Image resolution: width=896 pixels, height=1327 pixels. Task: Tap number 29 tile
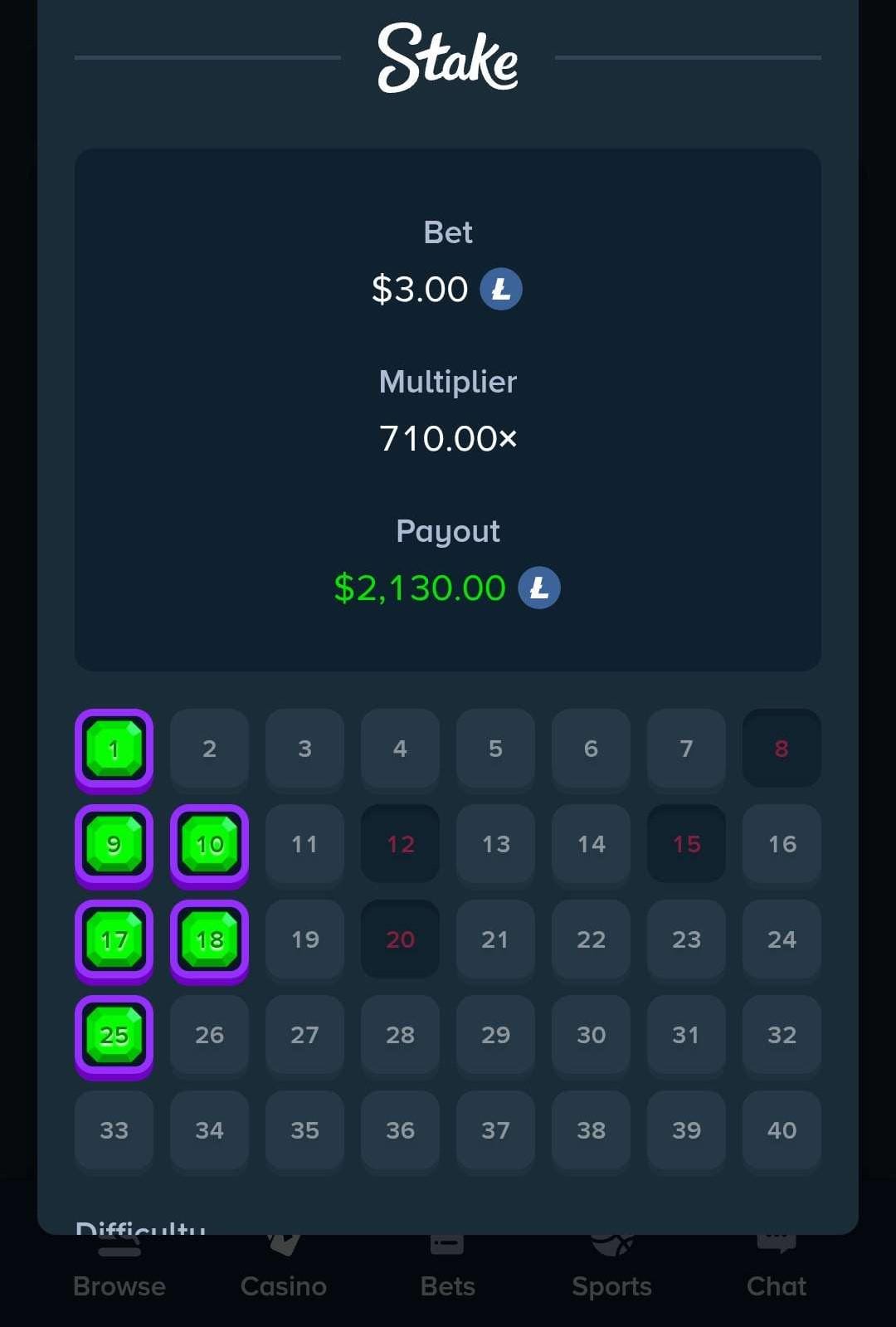pyautogui.click(x=495, y=1035)
